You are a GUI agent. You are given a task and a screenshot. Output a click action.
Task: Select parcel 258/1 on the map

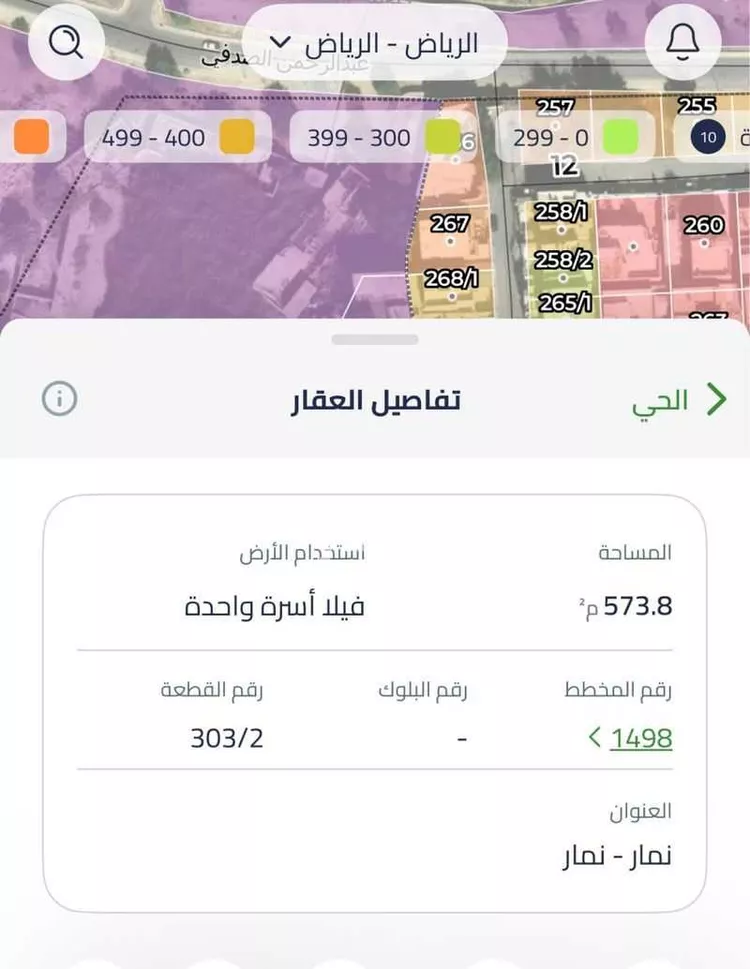click(562, 213)
